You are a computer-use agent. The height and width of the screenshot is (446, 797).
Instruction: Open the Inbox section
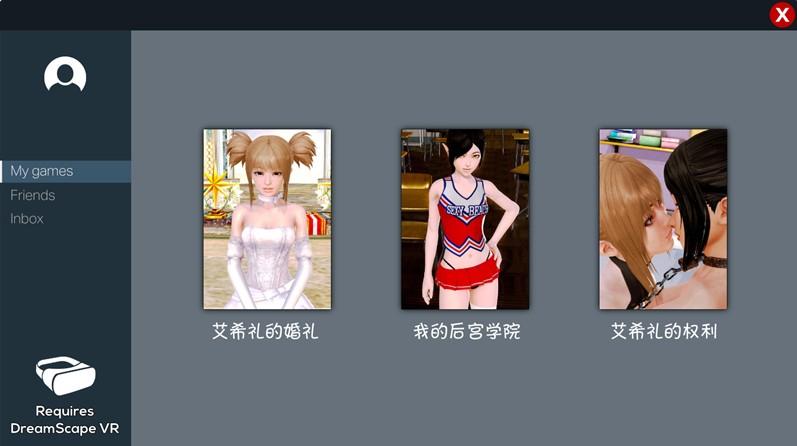click(27, 218)
